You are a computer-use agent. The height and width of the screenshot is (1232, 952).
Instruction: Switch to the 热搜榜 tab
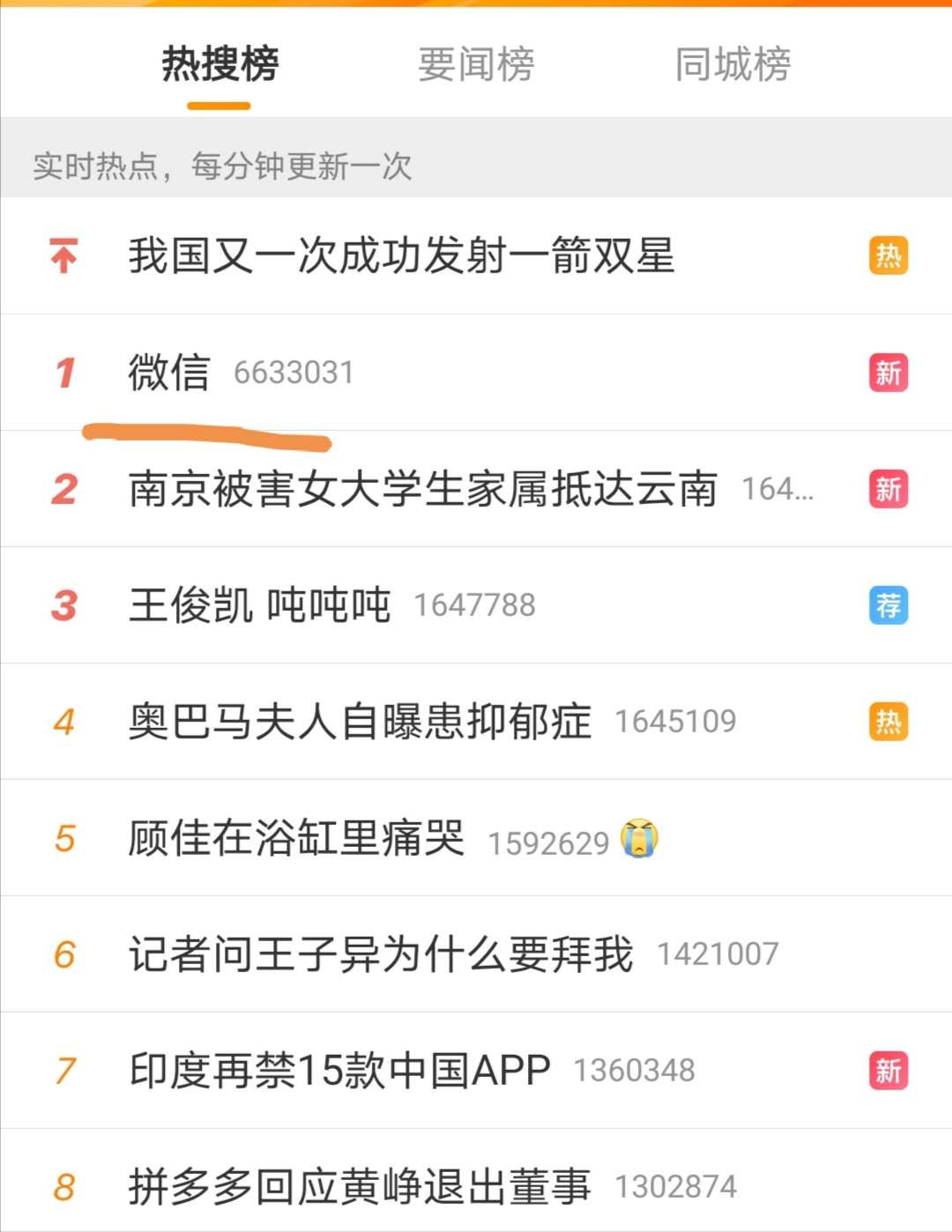tap(219, 64)
